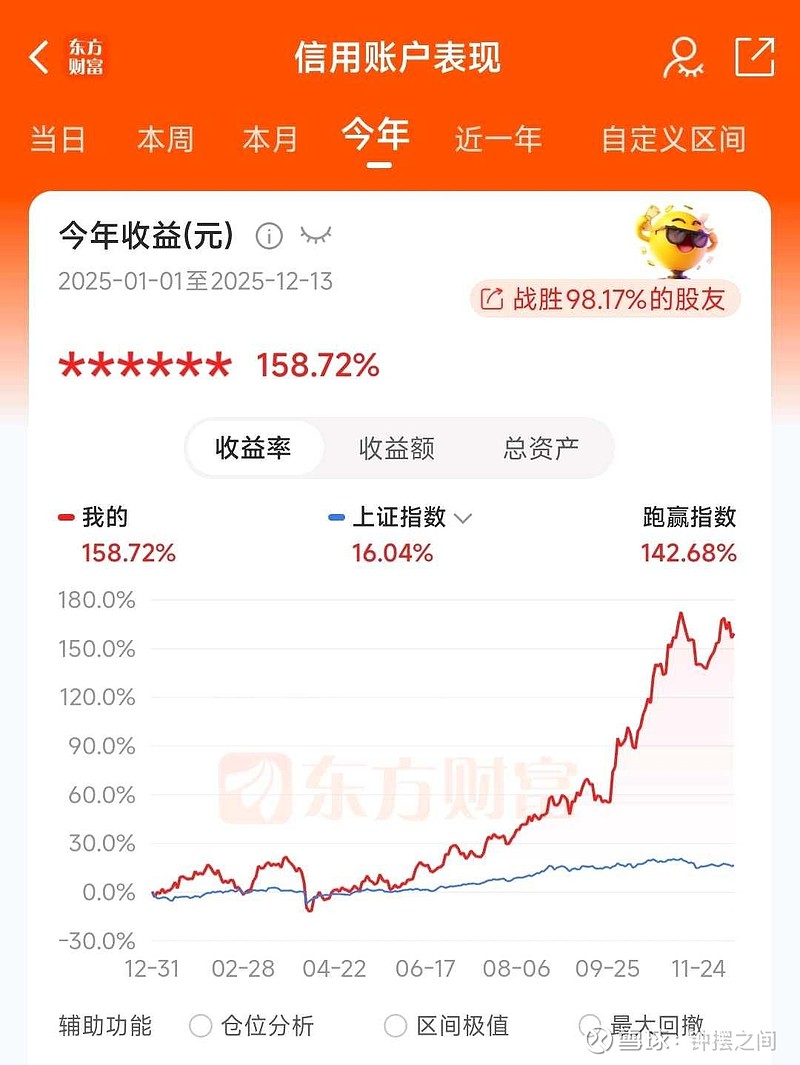Open the customer service avatar icon
This screenshot has height=1065, width=800.
(x=683, y=57)
